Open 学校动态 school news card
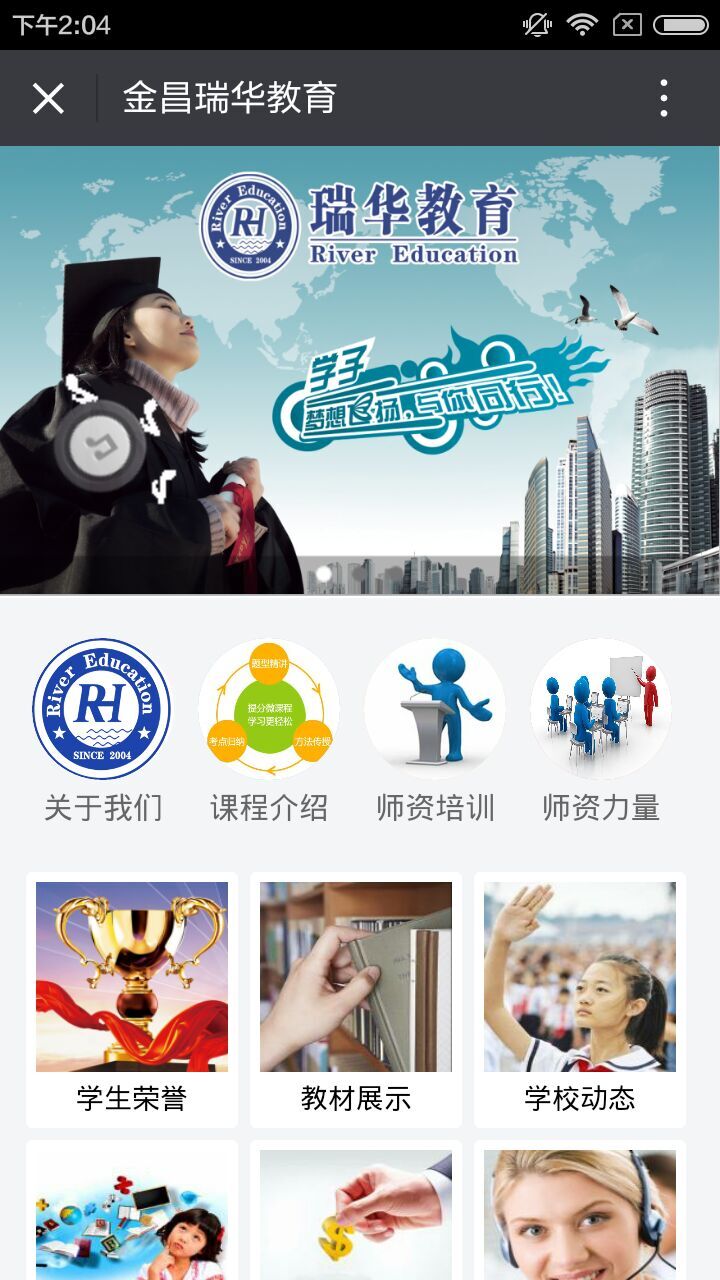This screenshot has width=720, height=1280. 580,998
